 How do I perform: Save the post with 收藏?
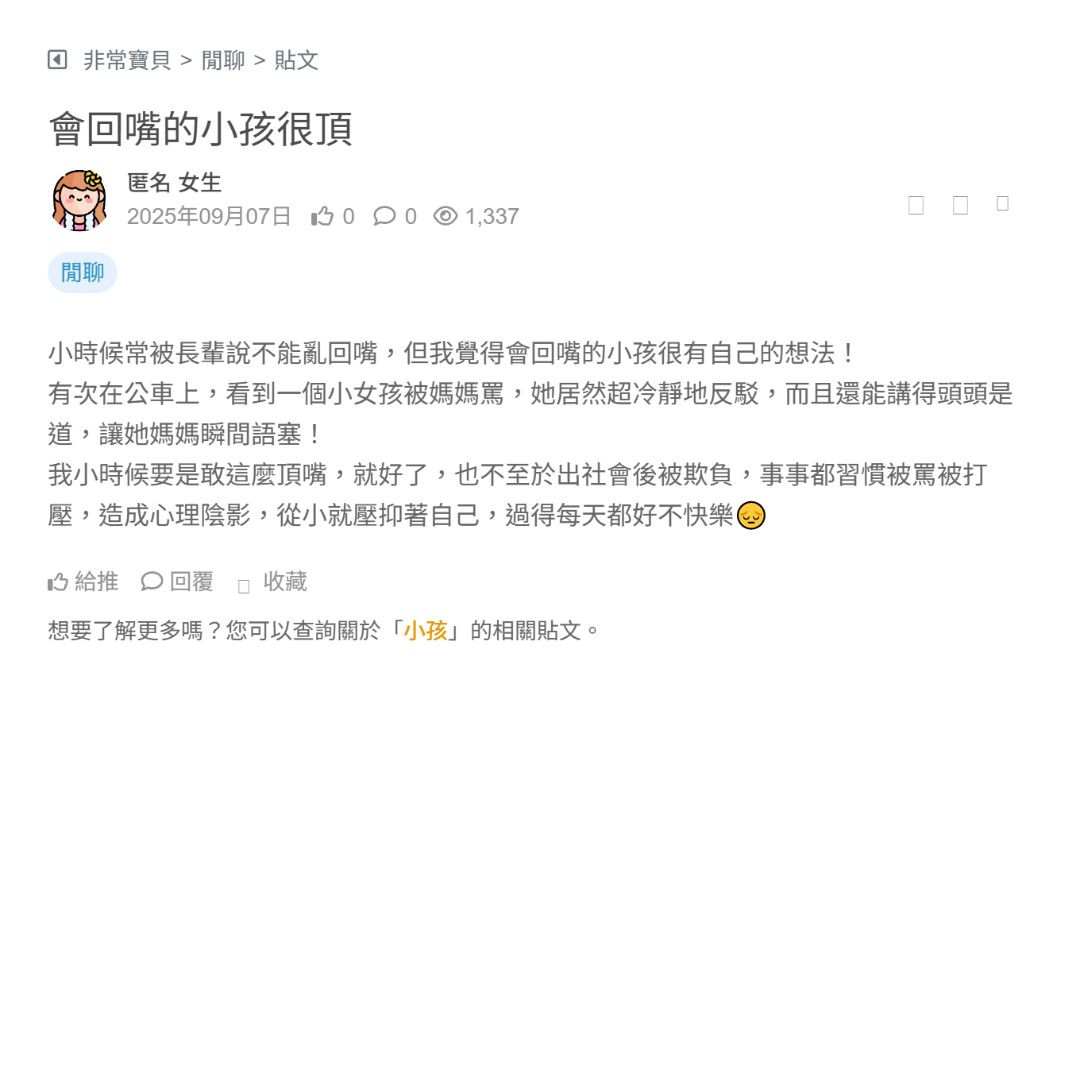pyautogui.click(x=273, y=582)
